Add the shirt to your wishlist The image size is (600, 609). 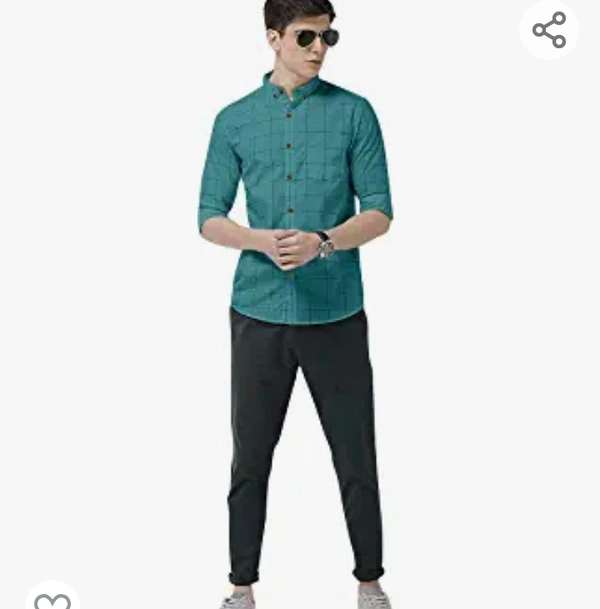click(x=52, y=599)
